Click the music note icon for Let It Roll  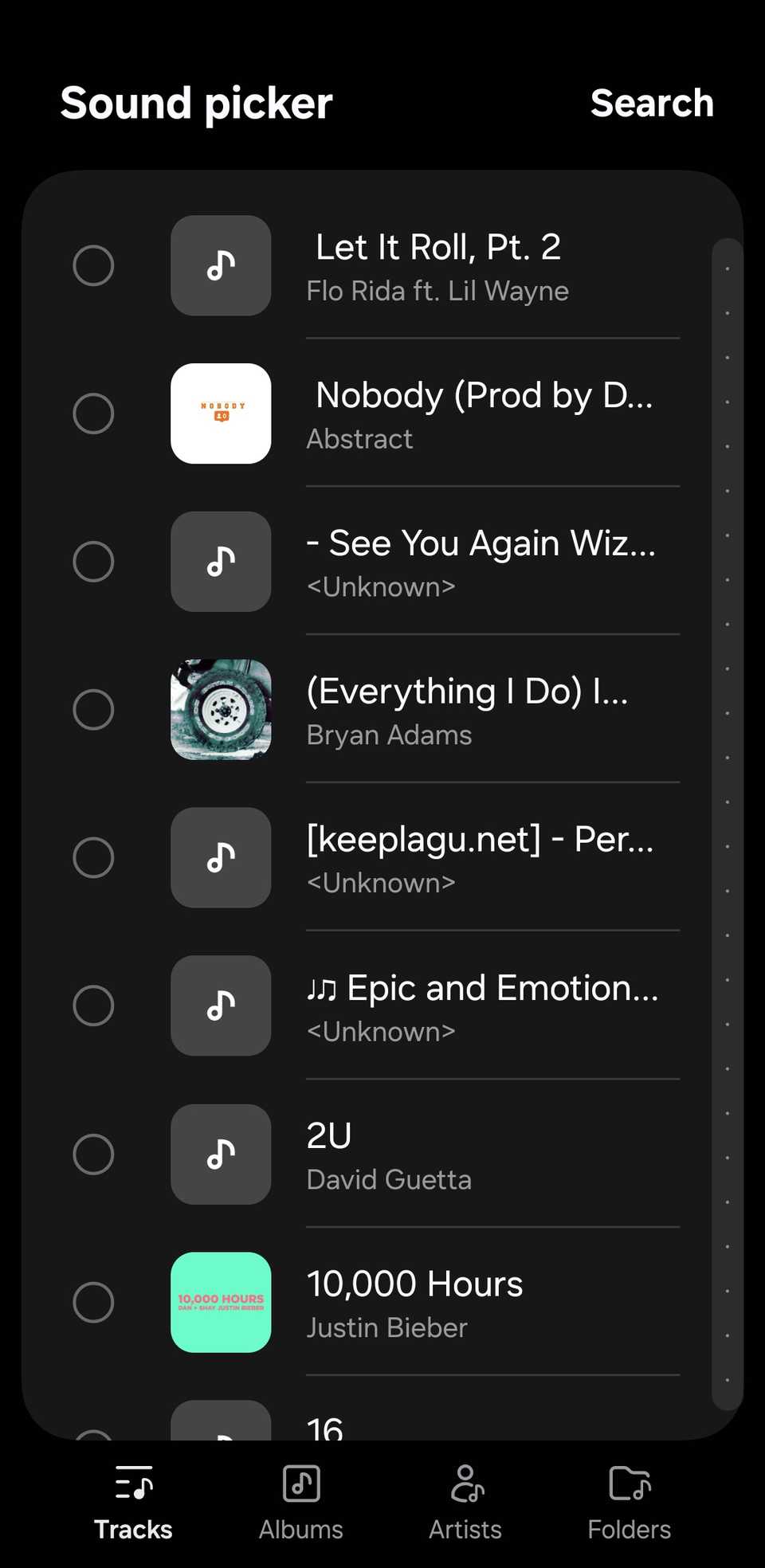click(221, 265)
